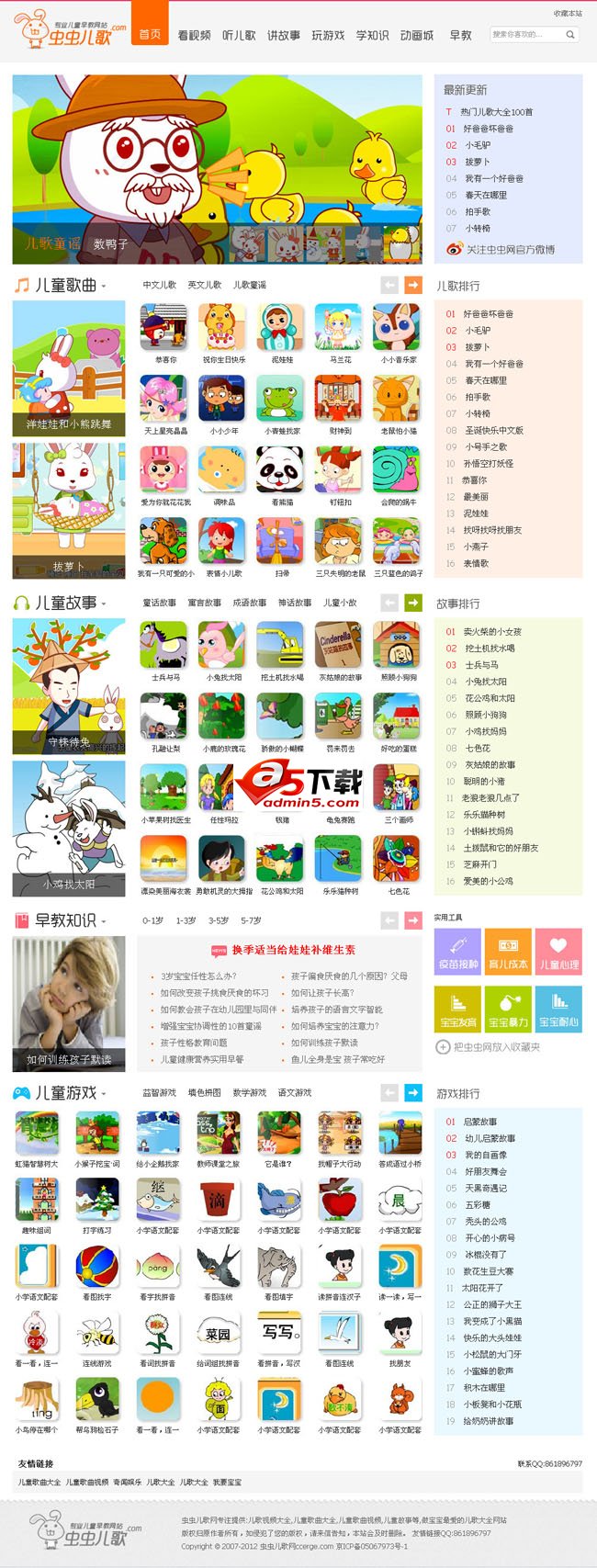Screen dimensions: 597x1568
Task: Go to the 听儿歌 section
Action: (239, 35)
